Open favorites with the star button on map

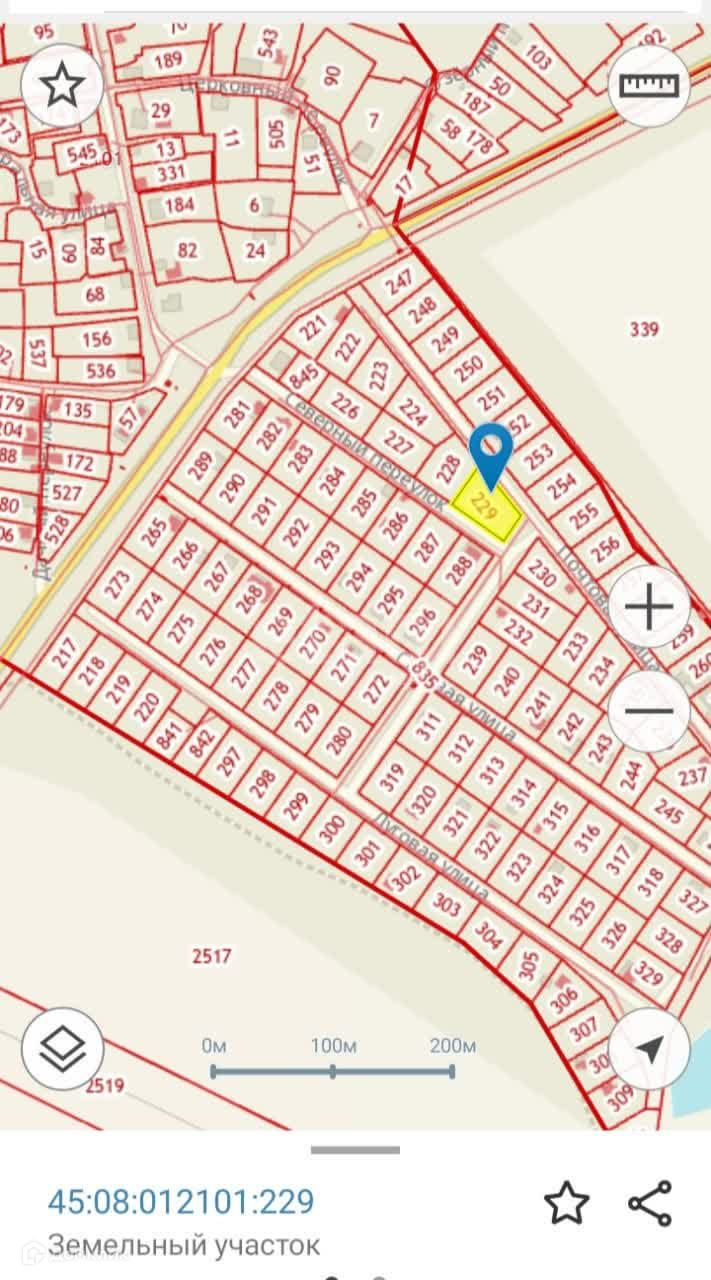click(x=62, y=86)
